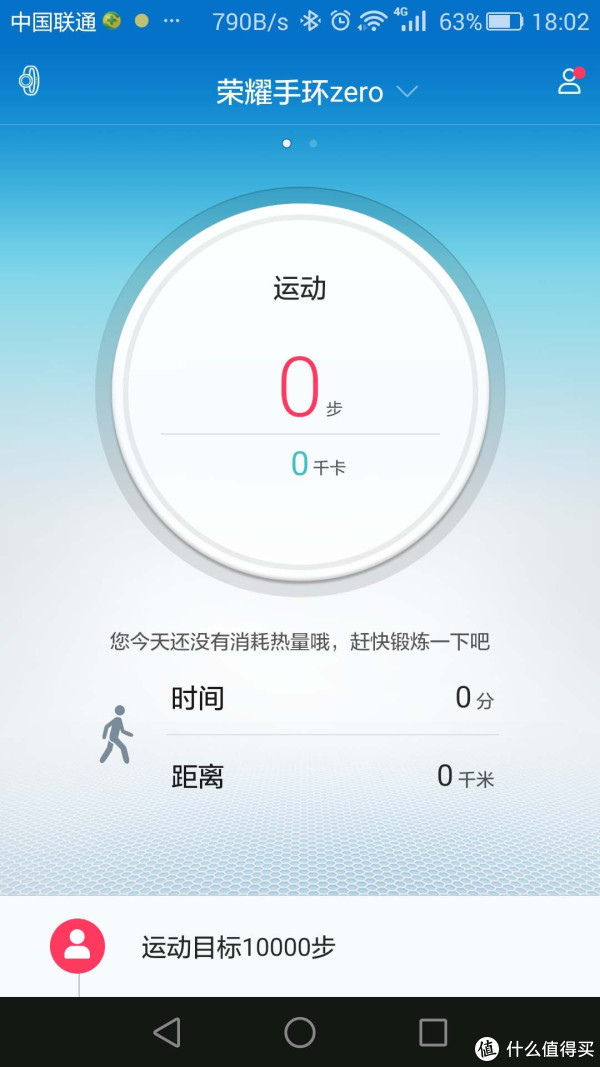The height and width of the screenshot is (1067, 600).
Task: Return to the home screen
Action: tap(300, 1031)
